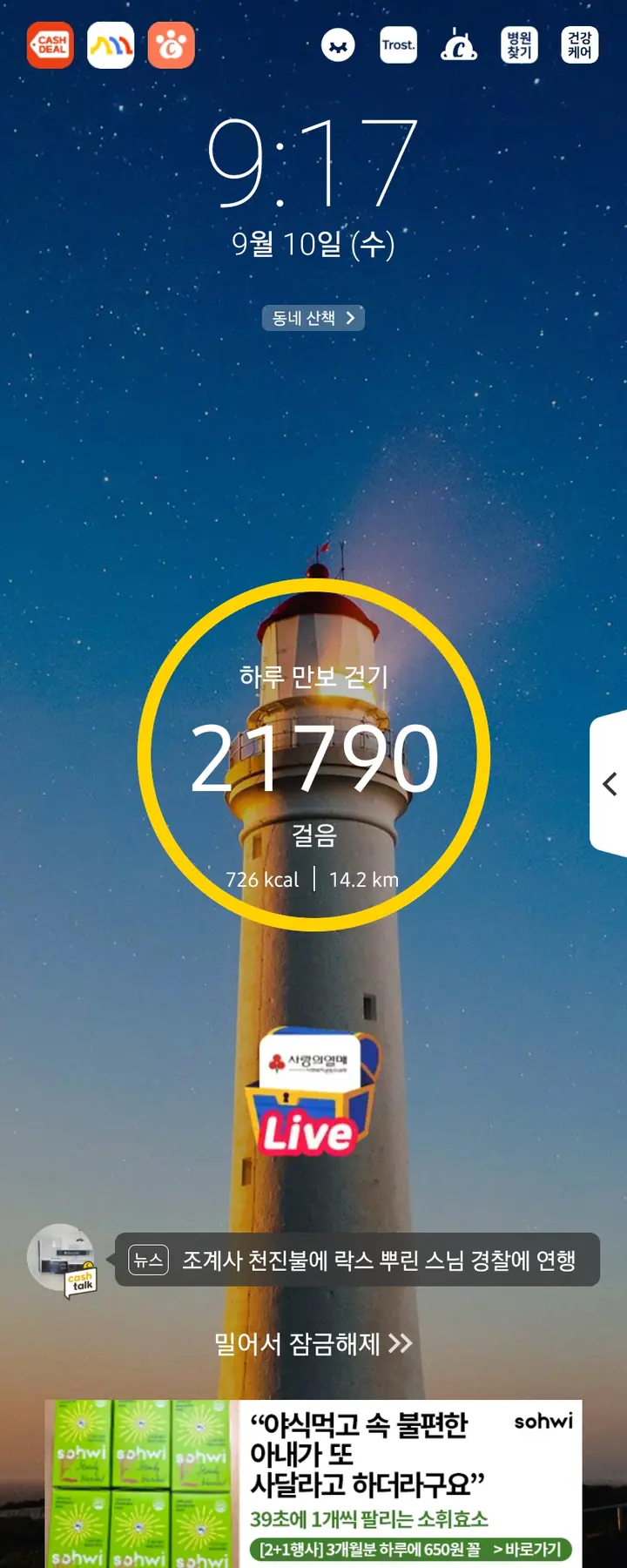Tap 바로가기 on the sohwi ad

(x=527, y=1550)
